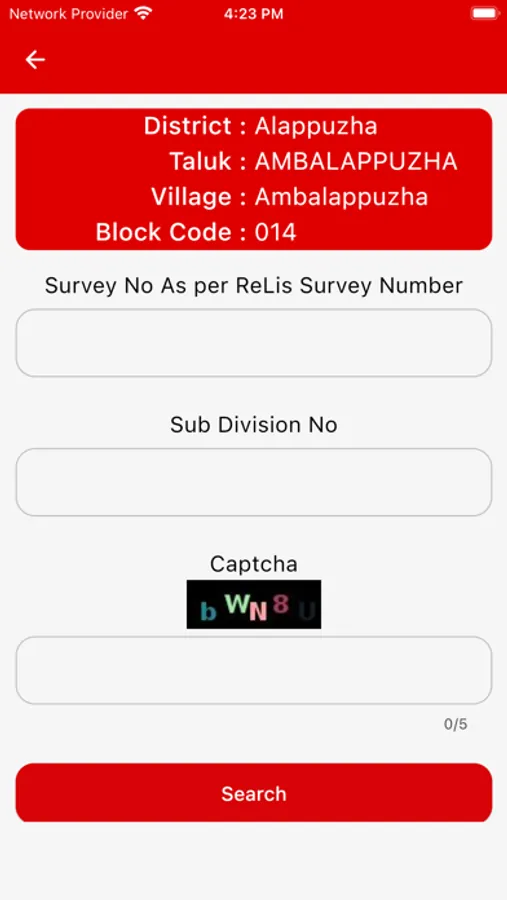Select the Captcha text input box
507x900 pixels.
(x=254, y=670)
